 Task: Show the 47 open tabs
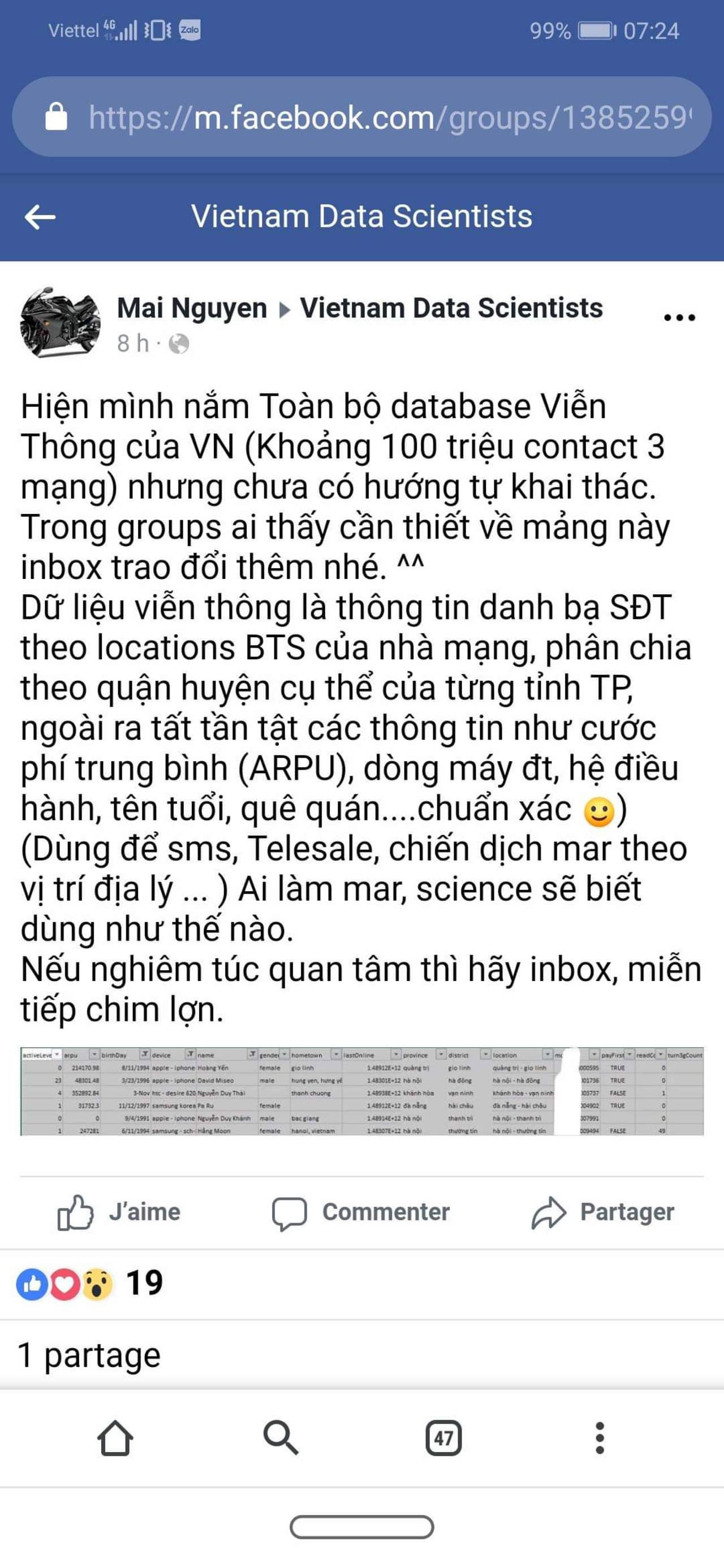(443, 1439)
